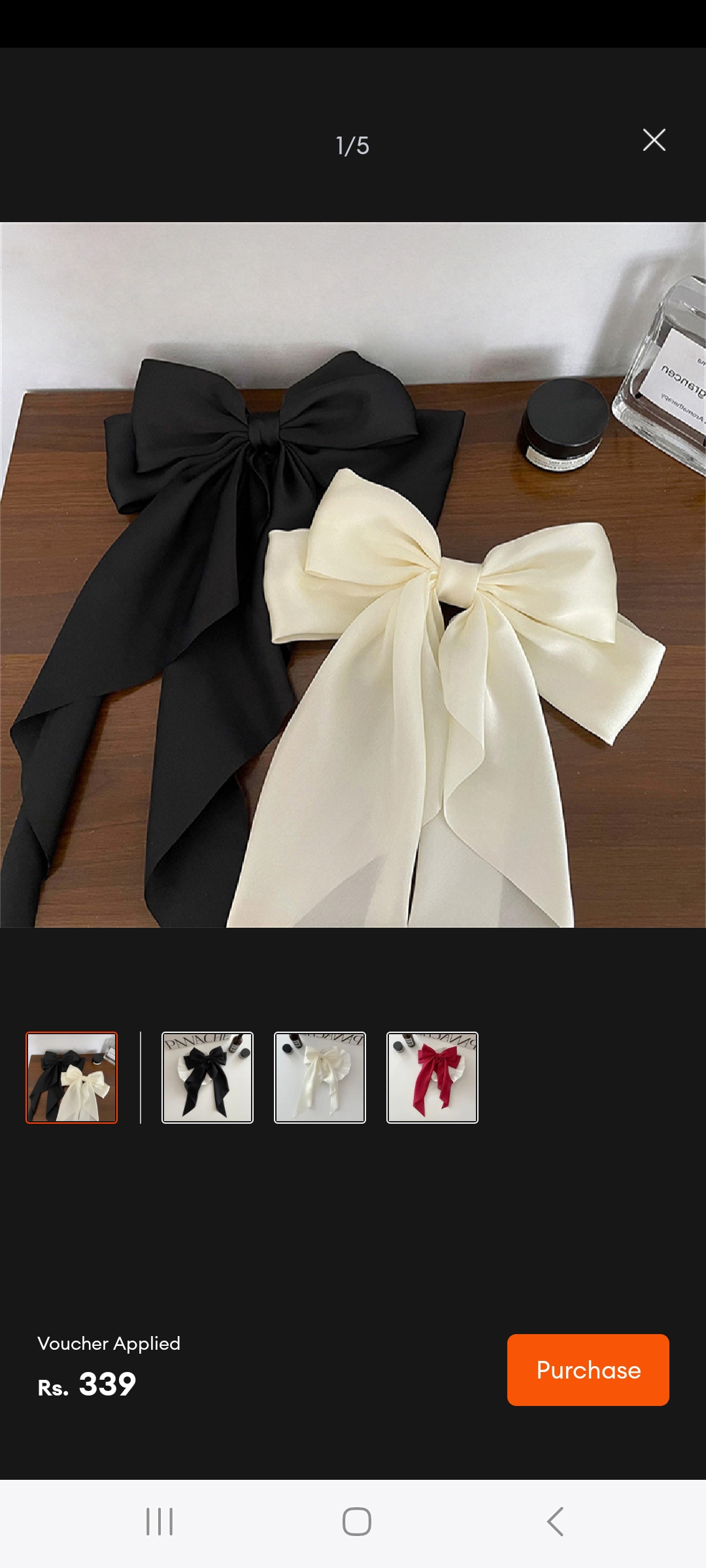
Task: Select the red bow variant thumbnail
Action: coord(432,1077)
